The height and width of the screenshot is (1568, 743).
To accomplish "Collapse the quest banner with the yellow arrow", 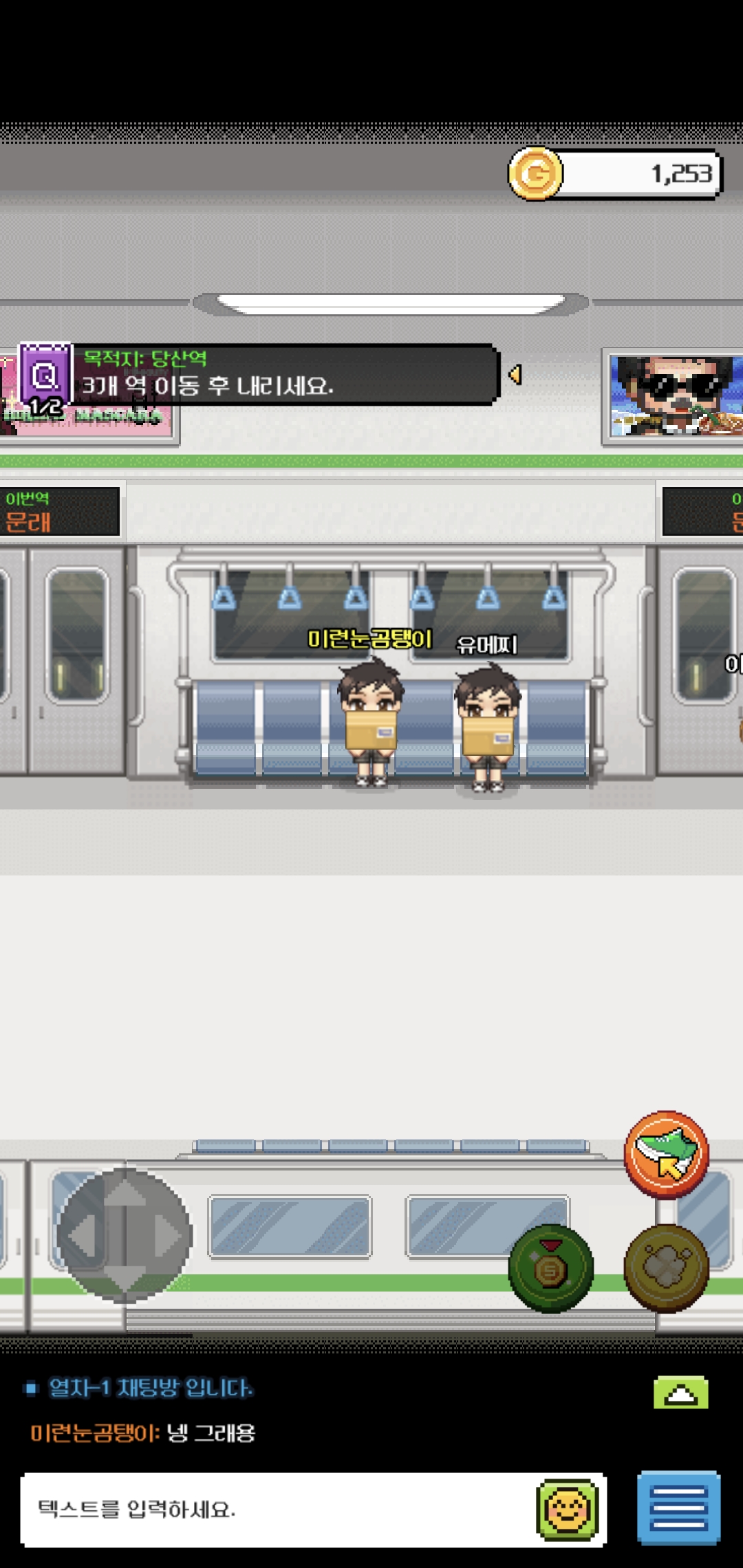I will click(515, 375).
